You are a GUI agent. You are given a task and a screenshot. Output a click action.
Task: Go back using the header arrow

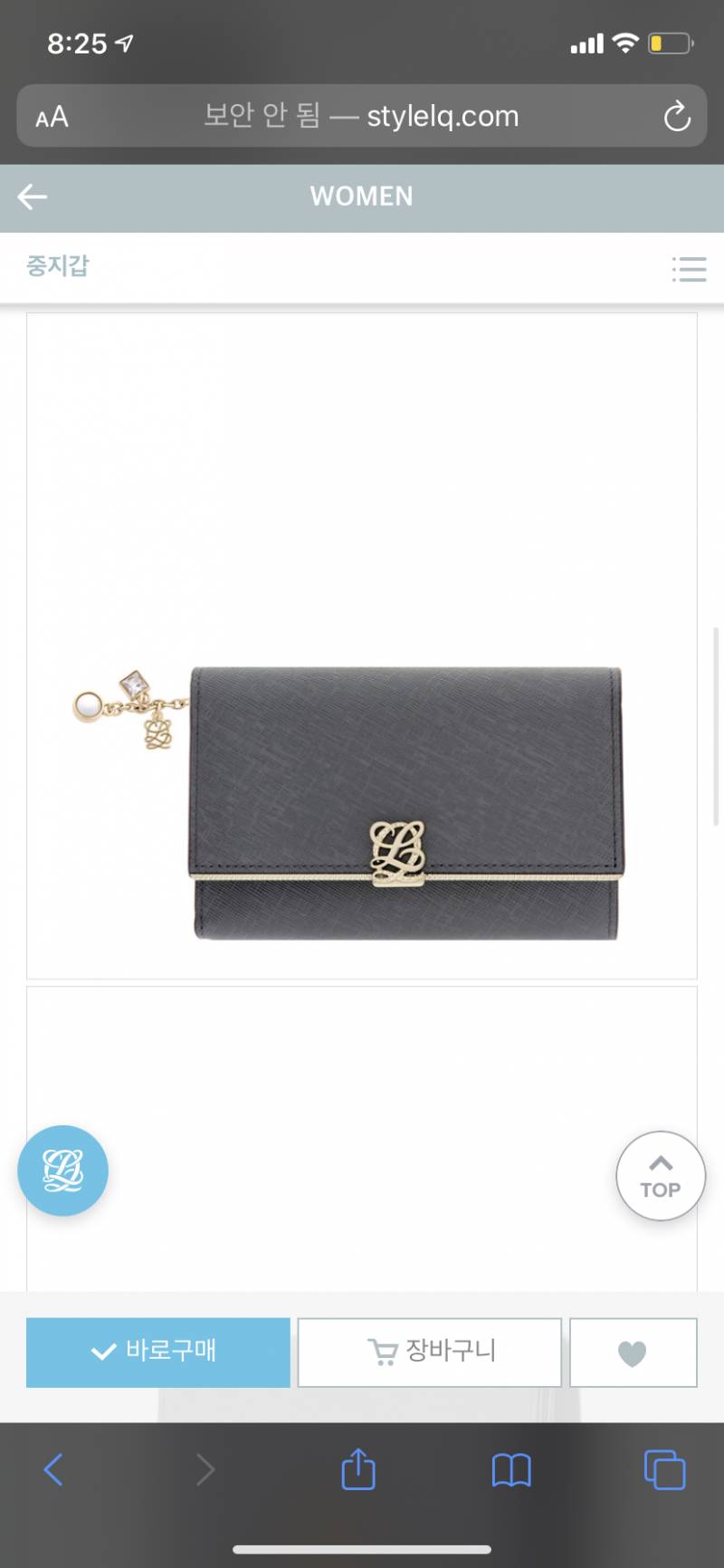click(x=33, y=196)
